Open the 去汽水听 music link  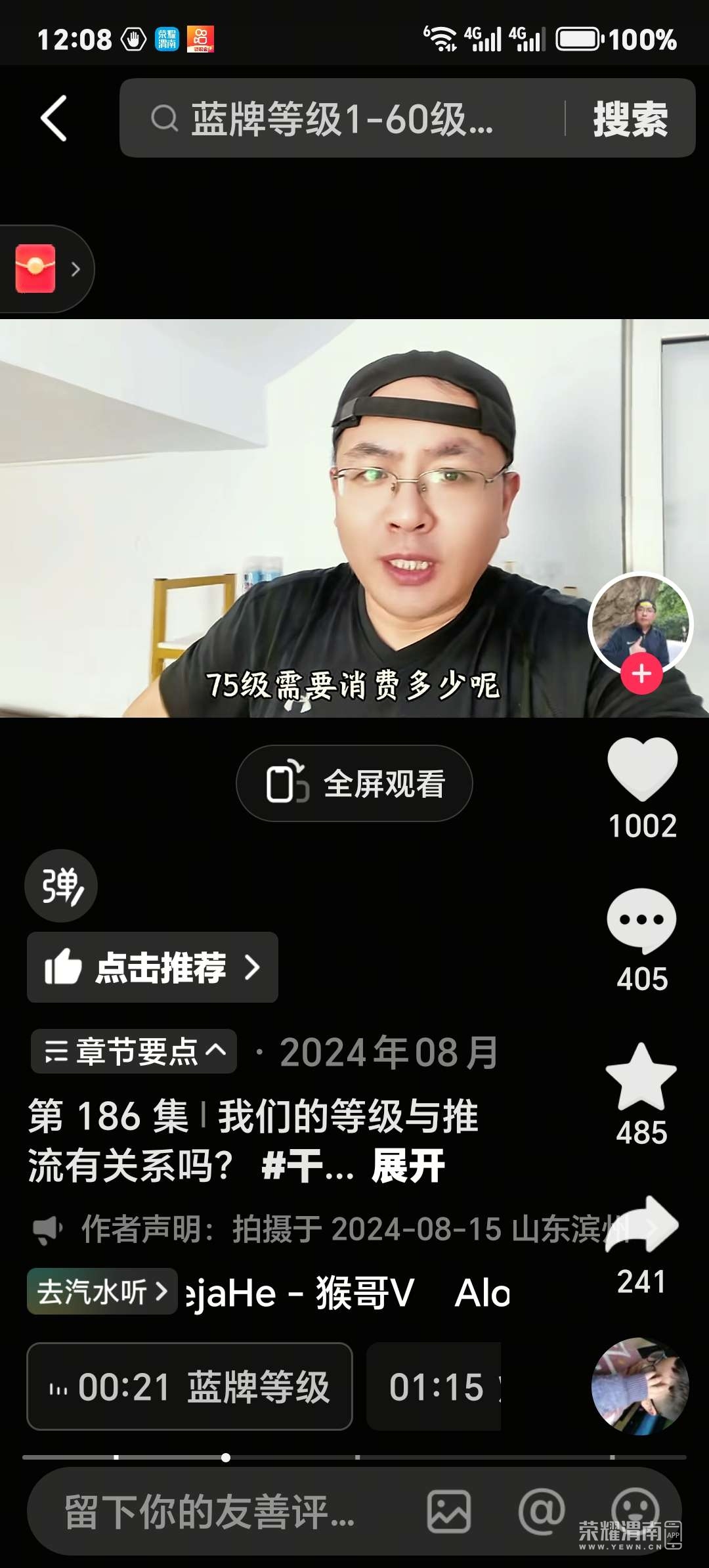(x=102, y=1292)
